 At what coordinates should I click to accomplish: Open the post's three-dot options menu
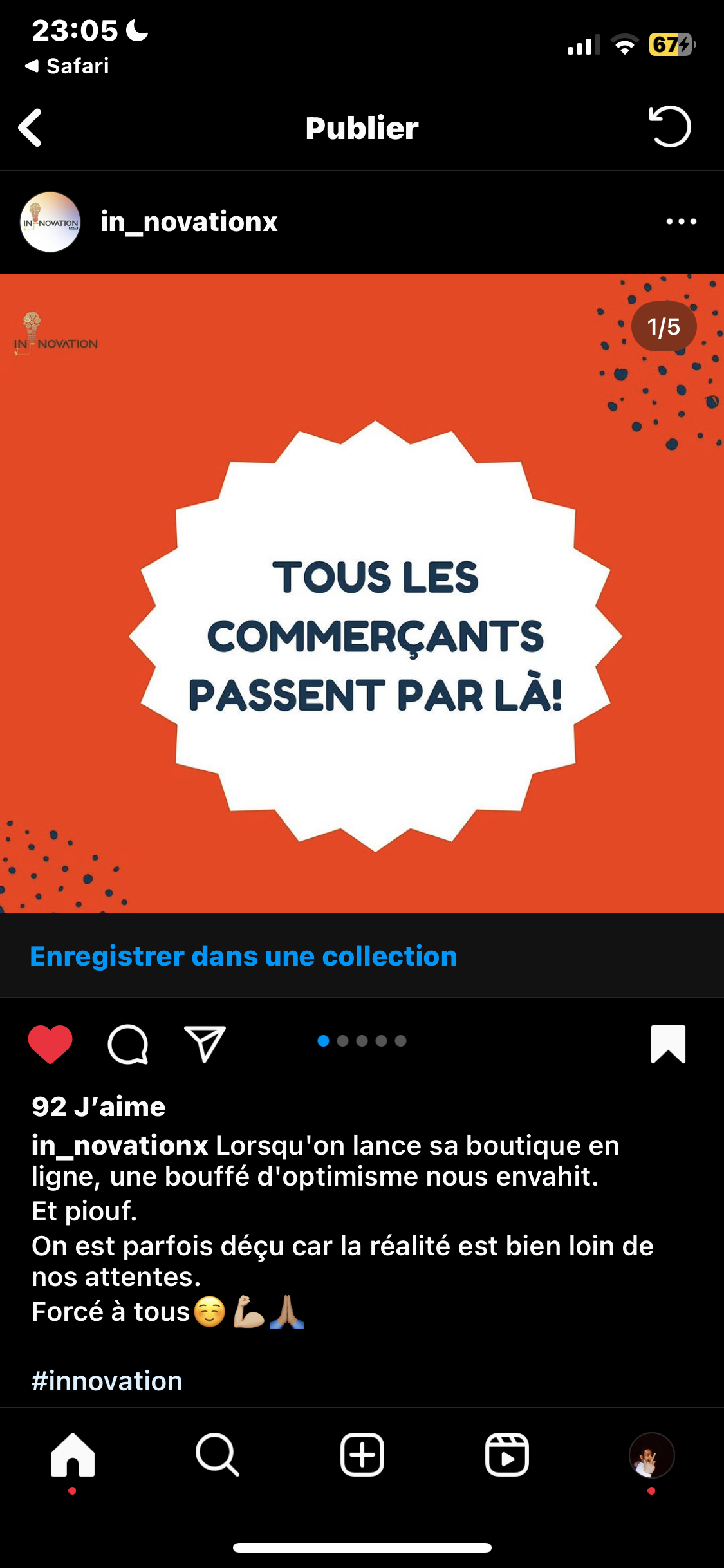pos(682,221)
